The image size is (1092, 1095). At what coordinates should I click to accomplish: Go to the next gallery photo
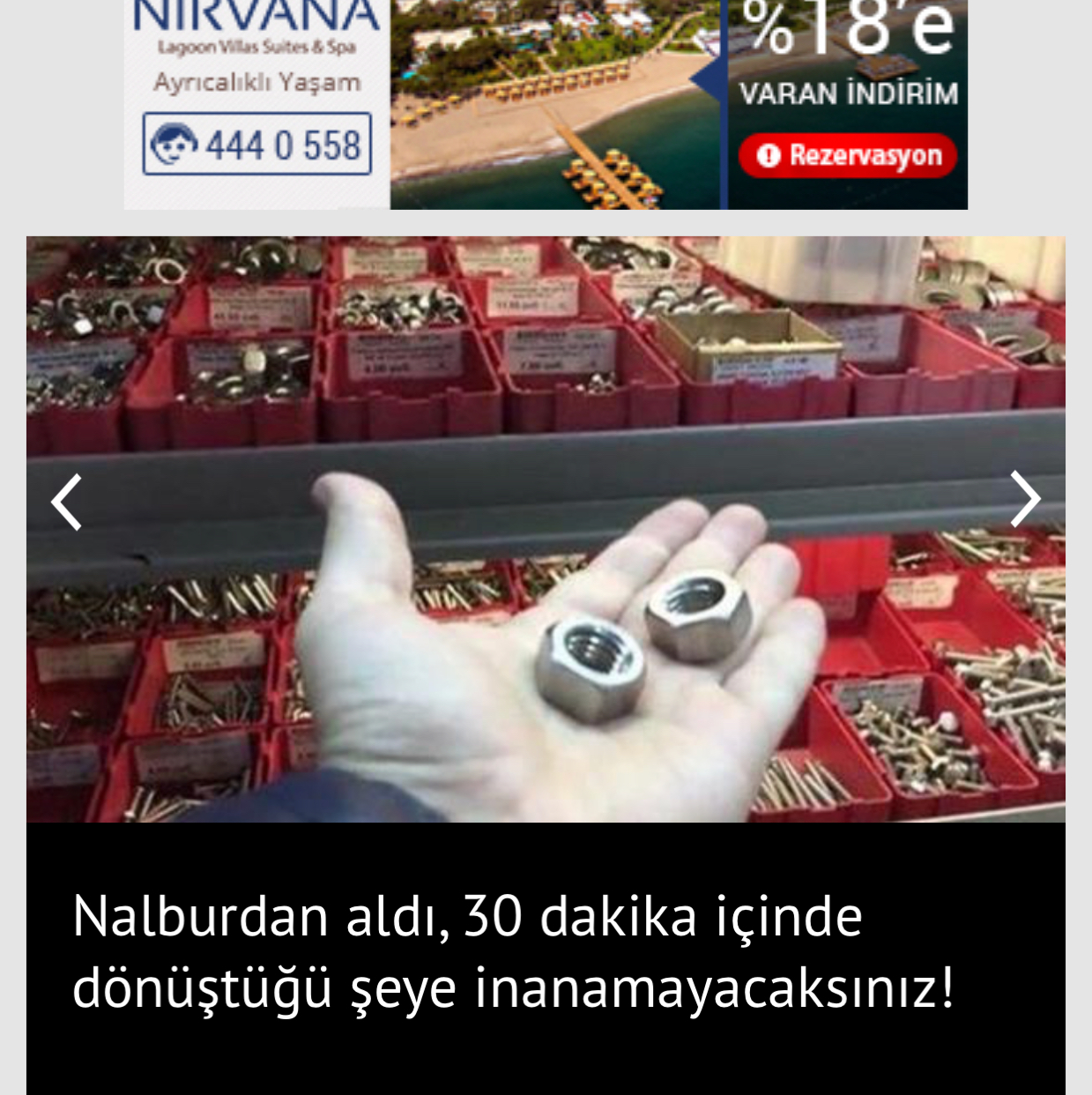[x=1024, y=499]
